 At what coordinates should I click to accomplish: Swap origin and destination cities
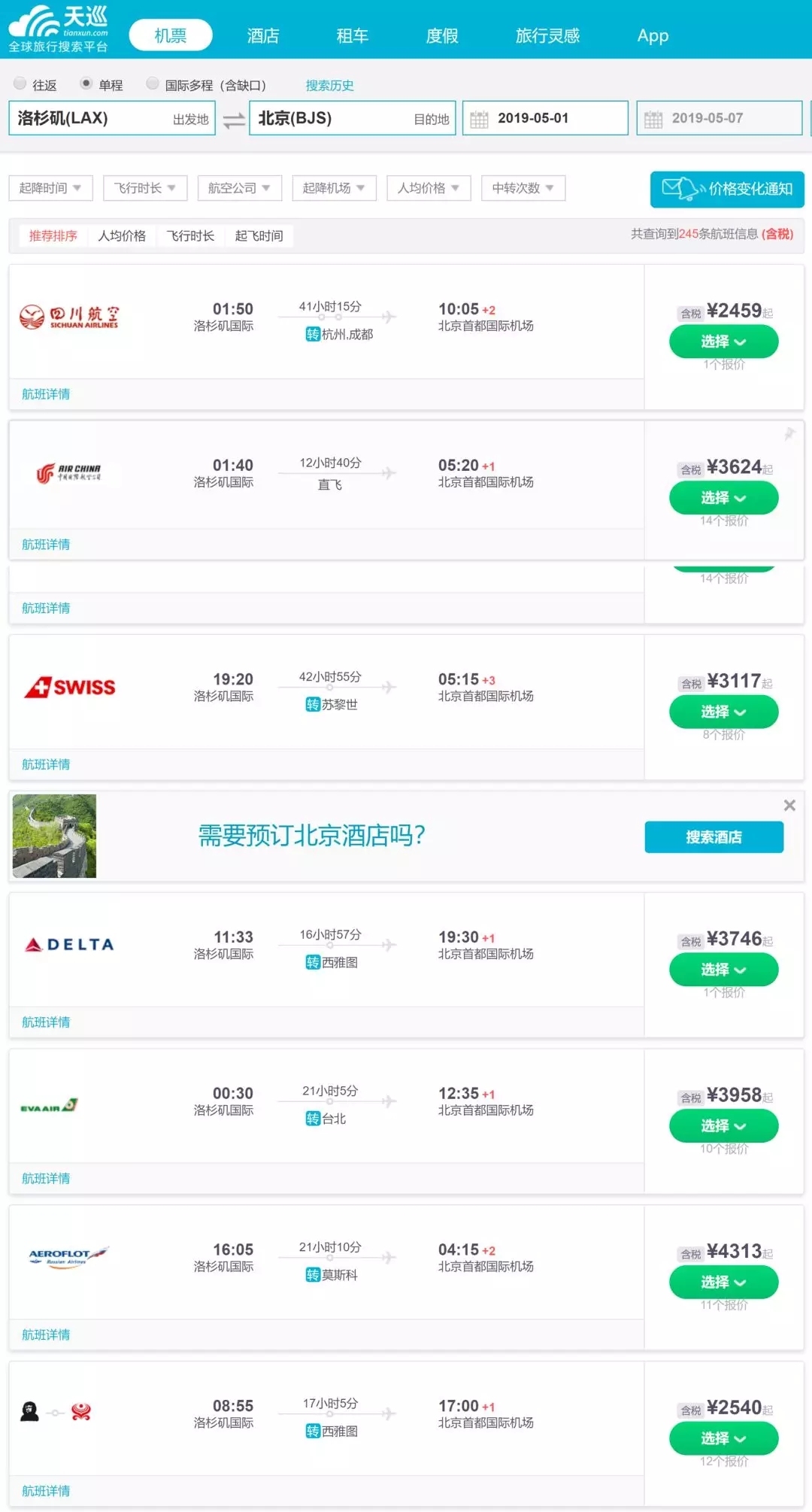(x=234, y=119)
